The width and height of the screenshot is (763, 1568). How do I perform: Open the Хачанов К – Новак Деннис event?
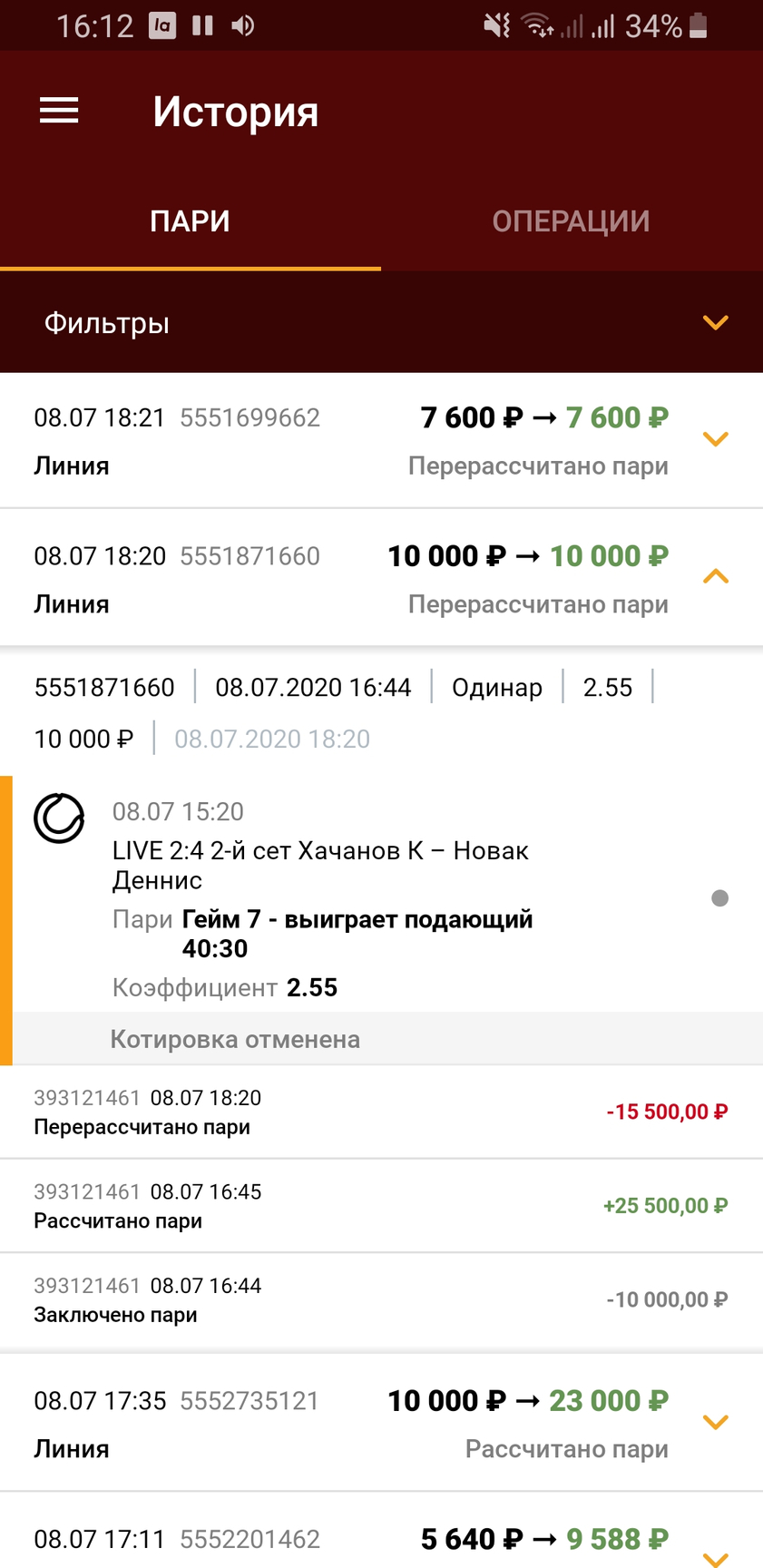(x=320, y=865)
